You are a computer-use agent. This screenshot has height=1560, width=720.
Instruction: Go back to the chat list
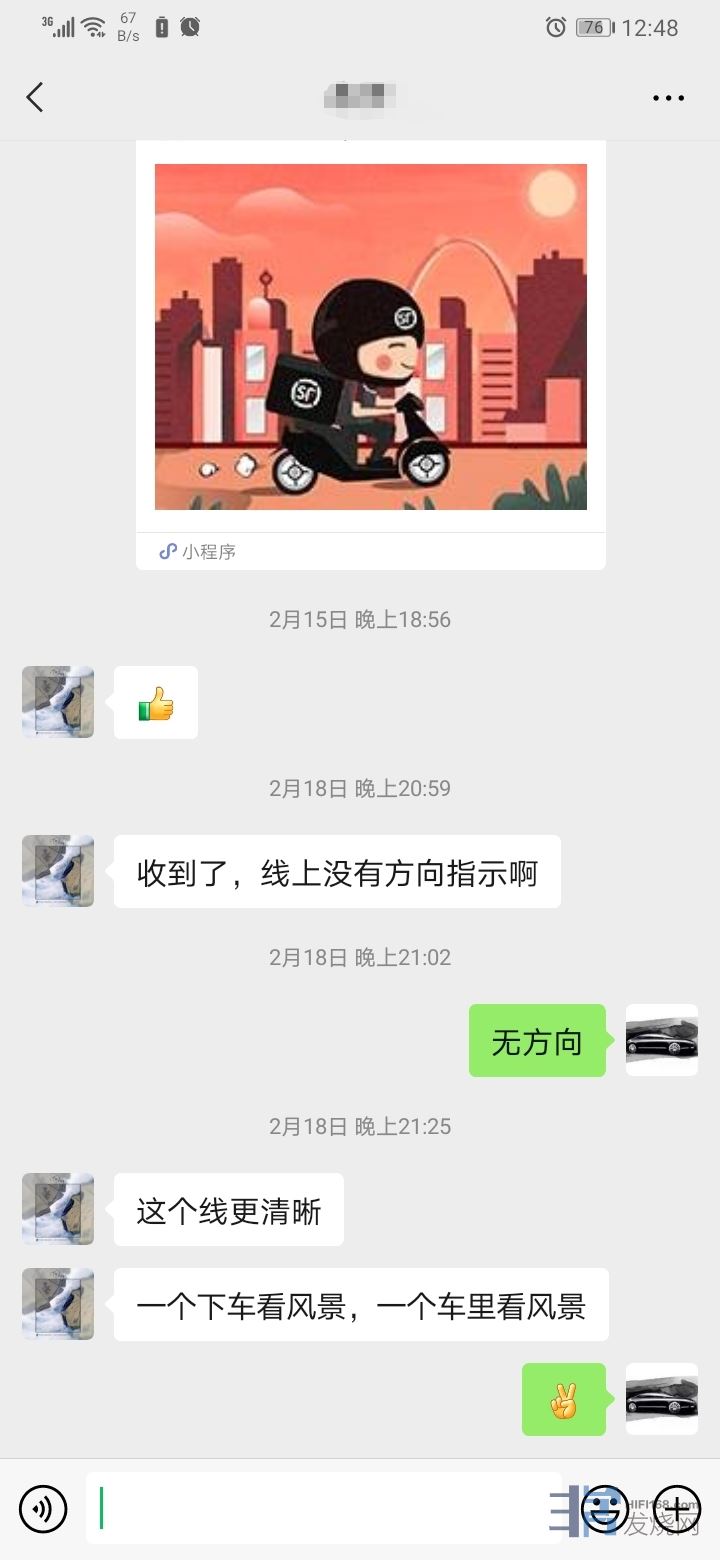coord(35,97)
